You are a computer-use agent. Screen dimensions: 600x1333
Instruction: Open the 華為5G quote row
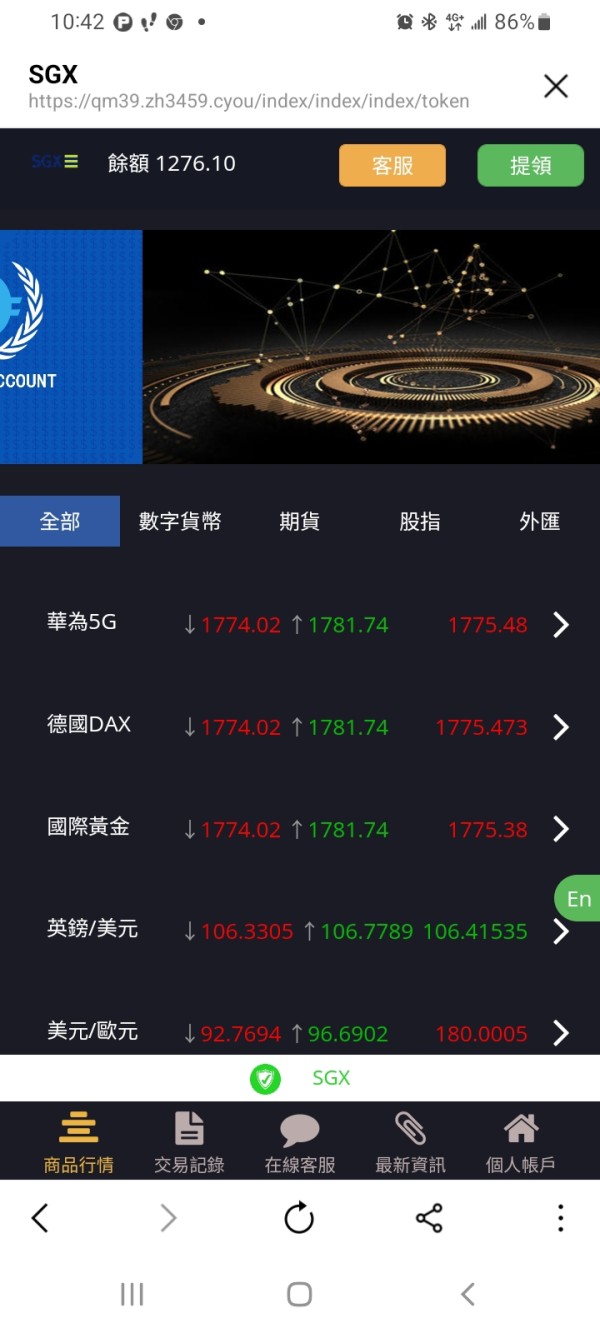click(300, 624)
